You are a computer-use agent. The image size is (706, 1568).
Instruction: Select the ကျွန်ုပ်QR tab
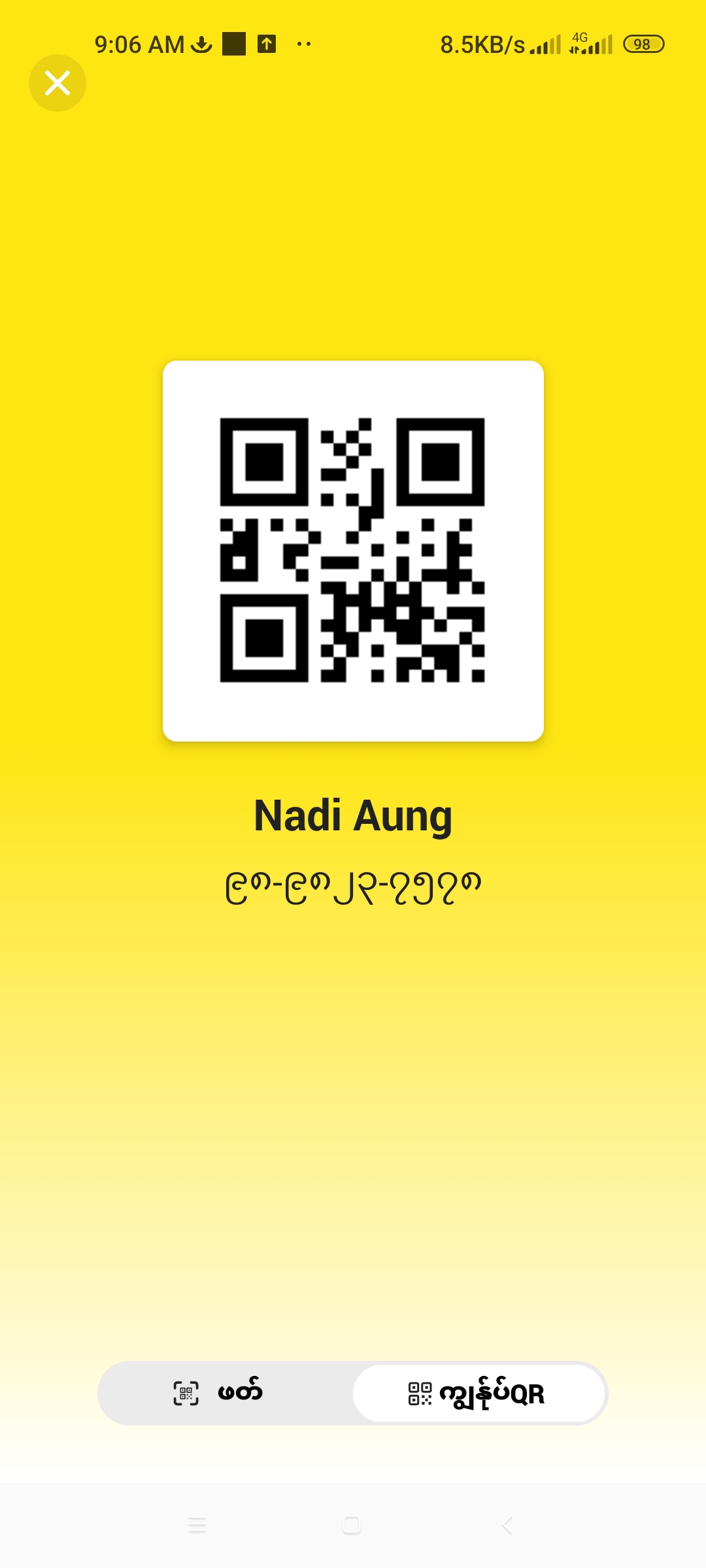[478, 1393]
